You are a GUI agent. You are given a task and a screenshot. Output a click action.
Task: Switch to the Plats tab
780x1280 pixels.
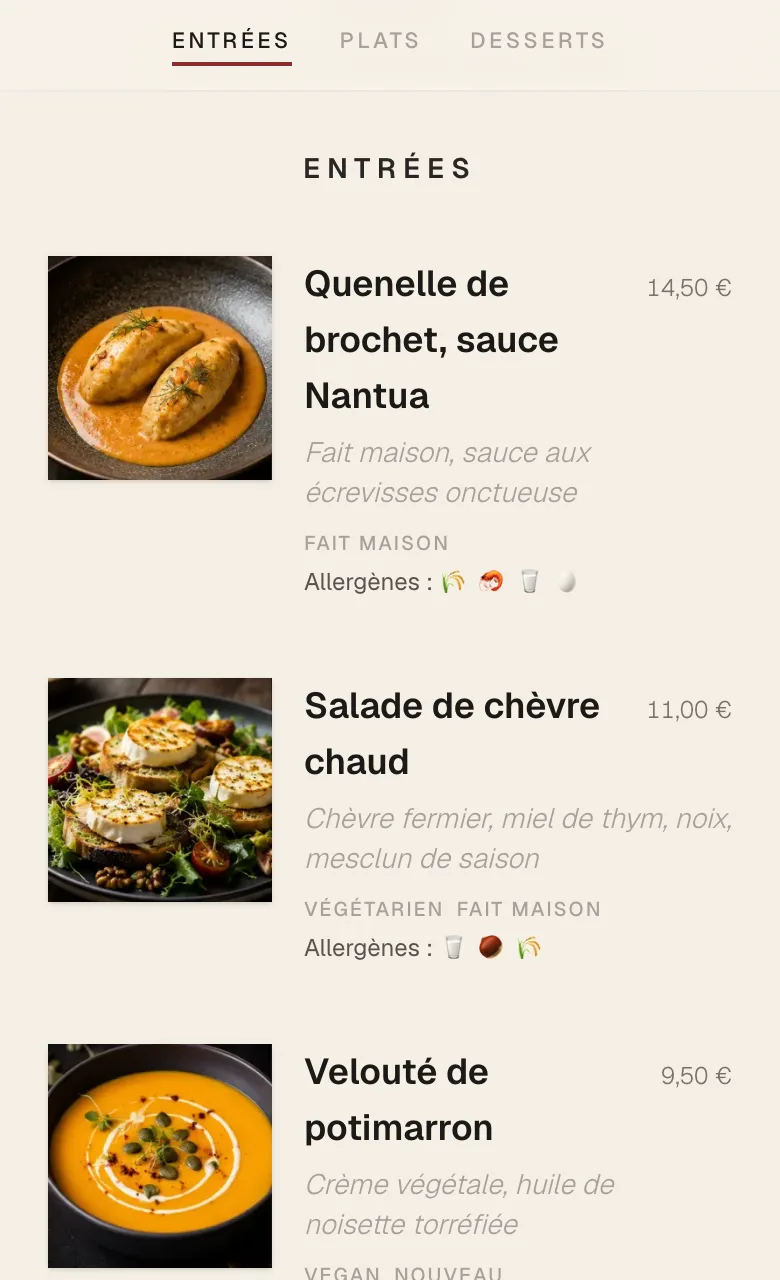(x=380, y=41)
